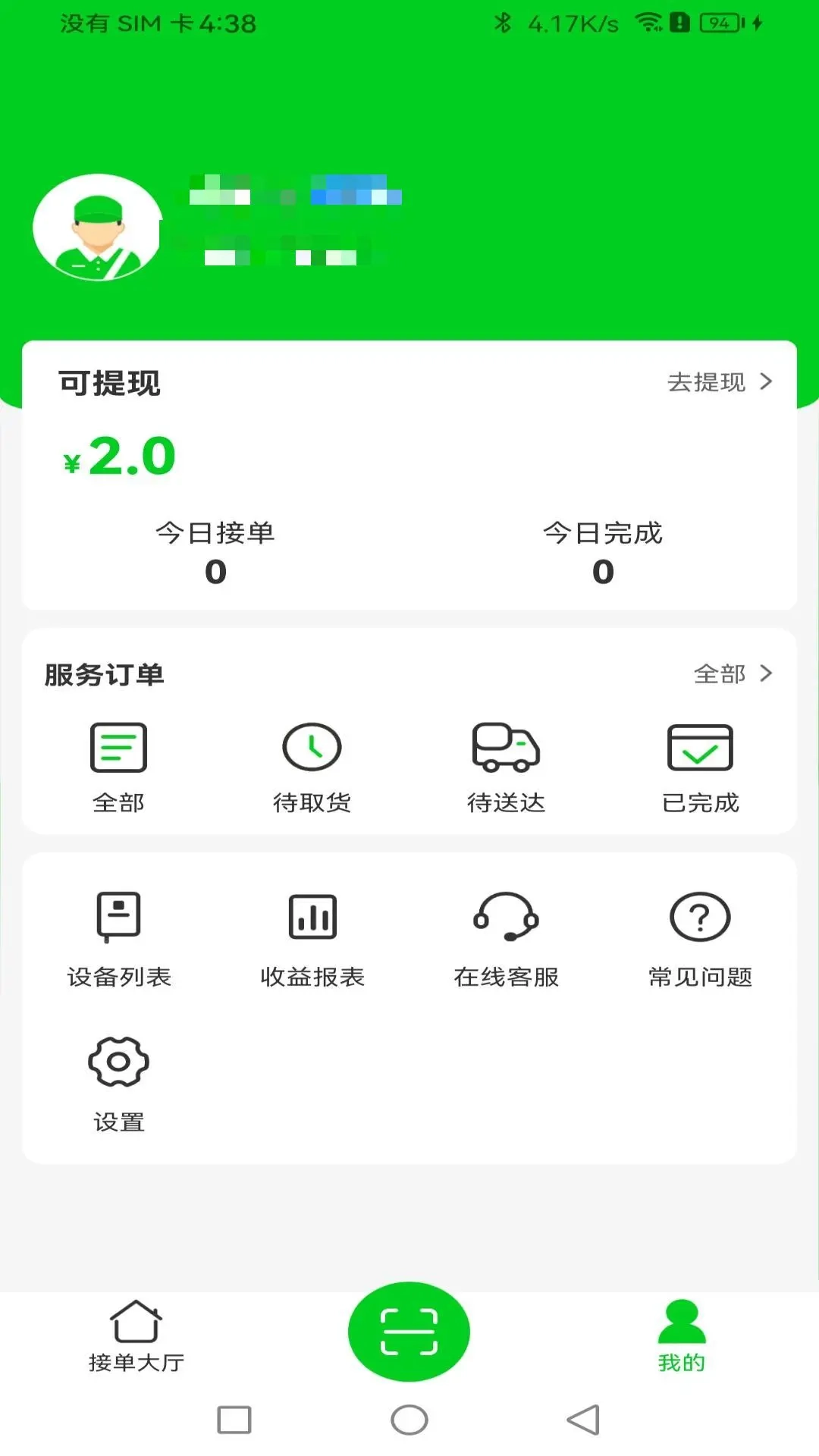Tap the user avatar image
This screenshot has height=1456, width=819.
[97, 229]
